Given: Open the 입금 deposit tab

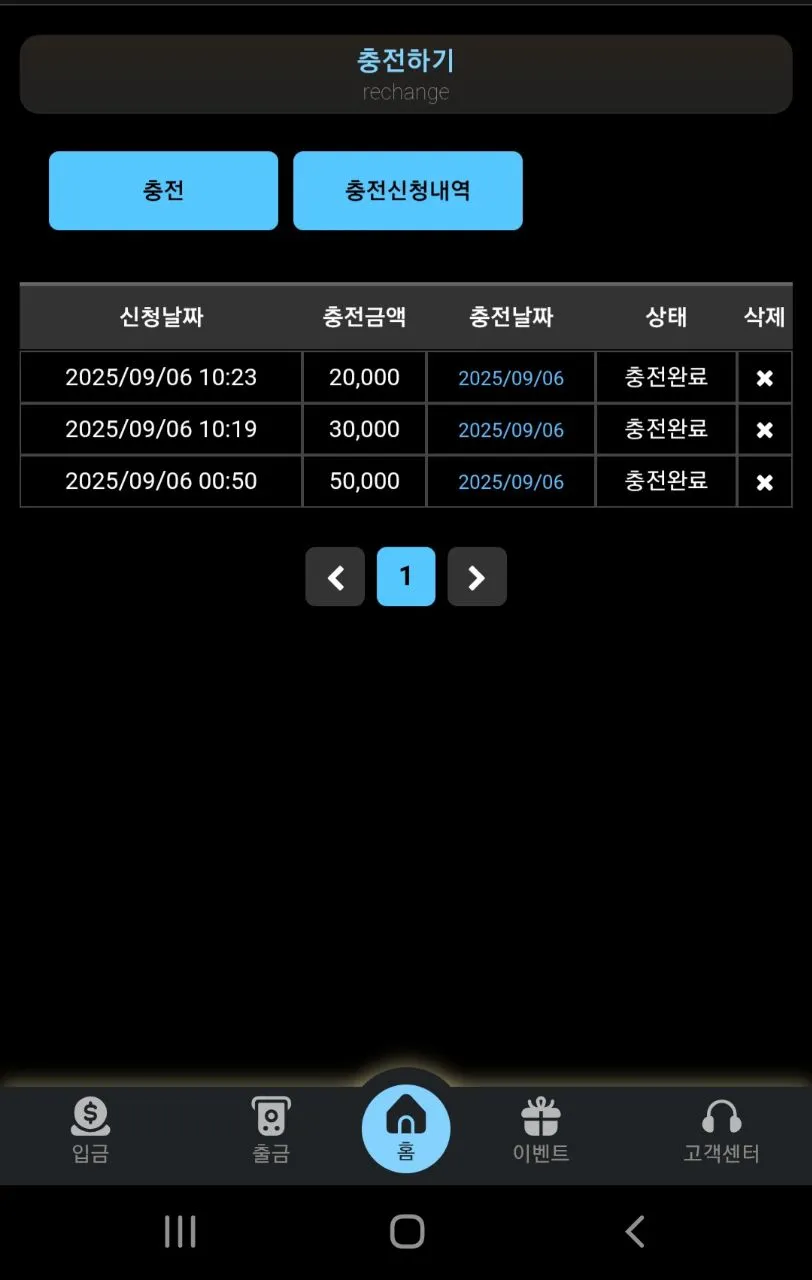Looking at the screenshot, I should [90, 1131].
